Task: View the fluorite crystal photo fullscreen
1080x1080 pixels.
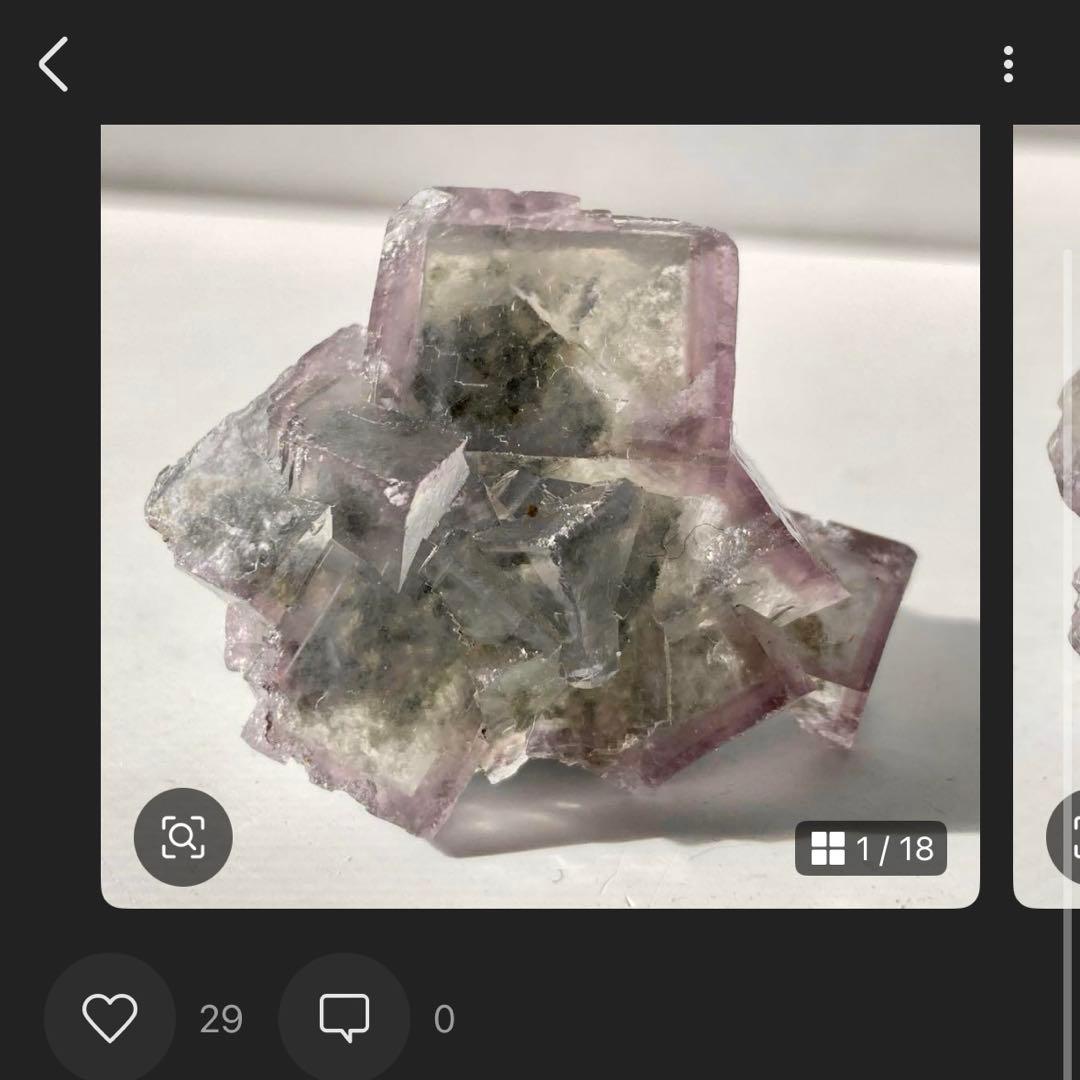Action: point(540,500)
